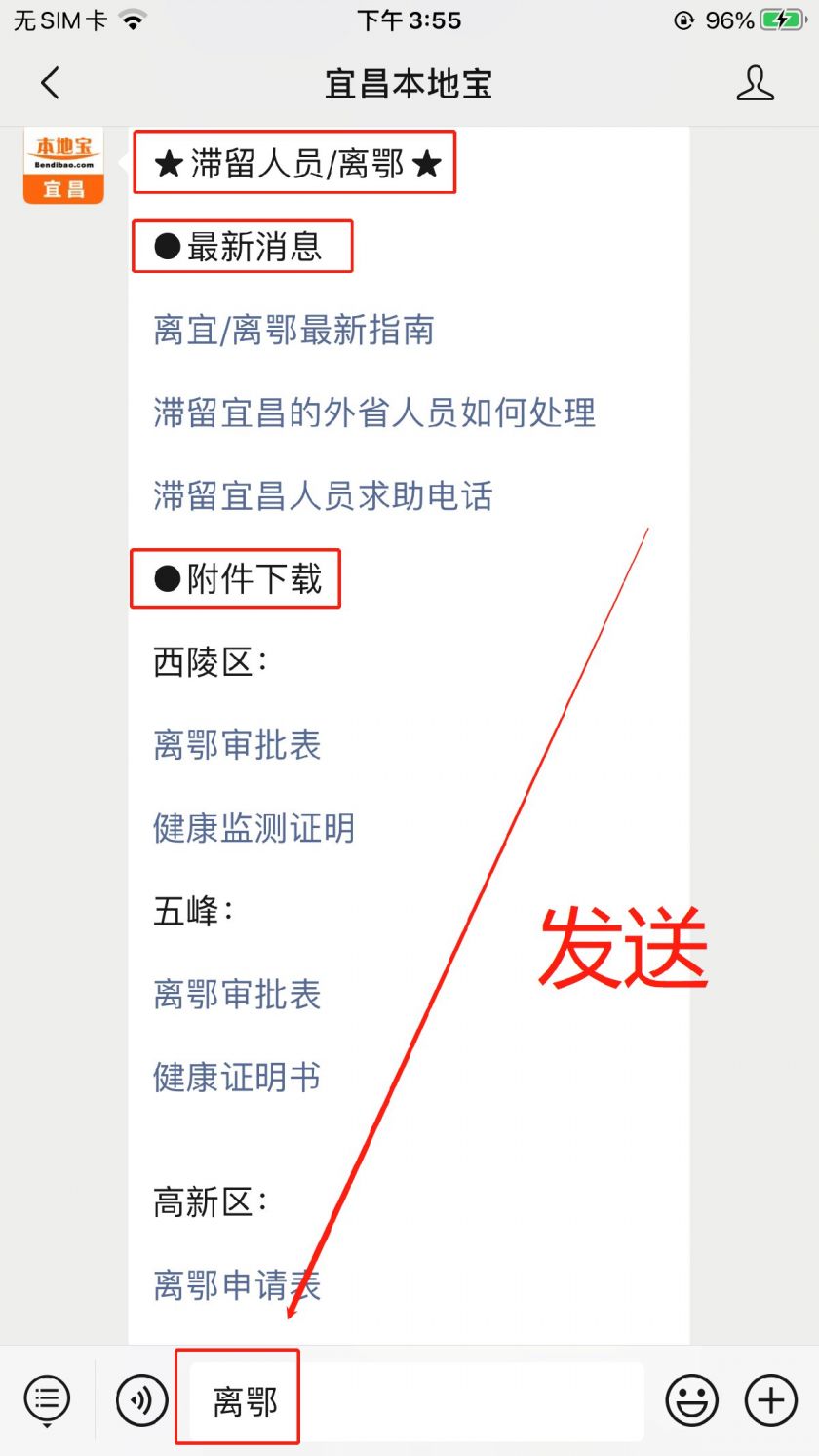The width and height of the screenshot is (819, 1456).
Task: Open the account profile icon
Action: point(755,84)
